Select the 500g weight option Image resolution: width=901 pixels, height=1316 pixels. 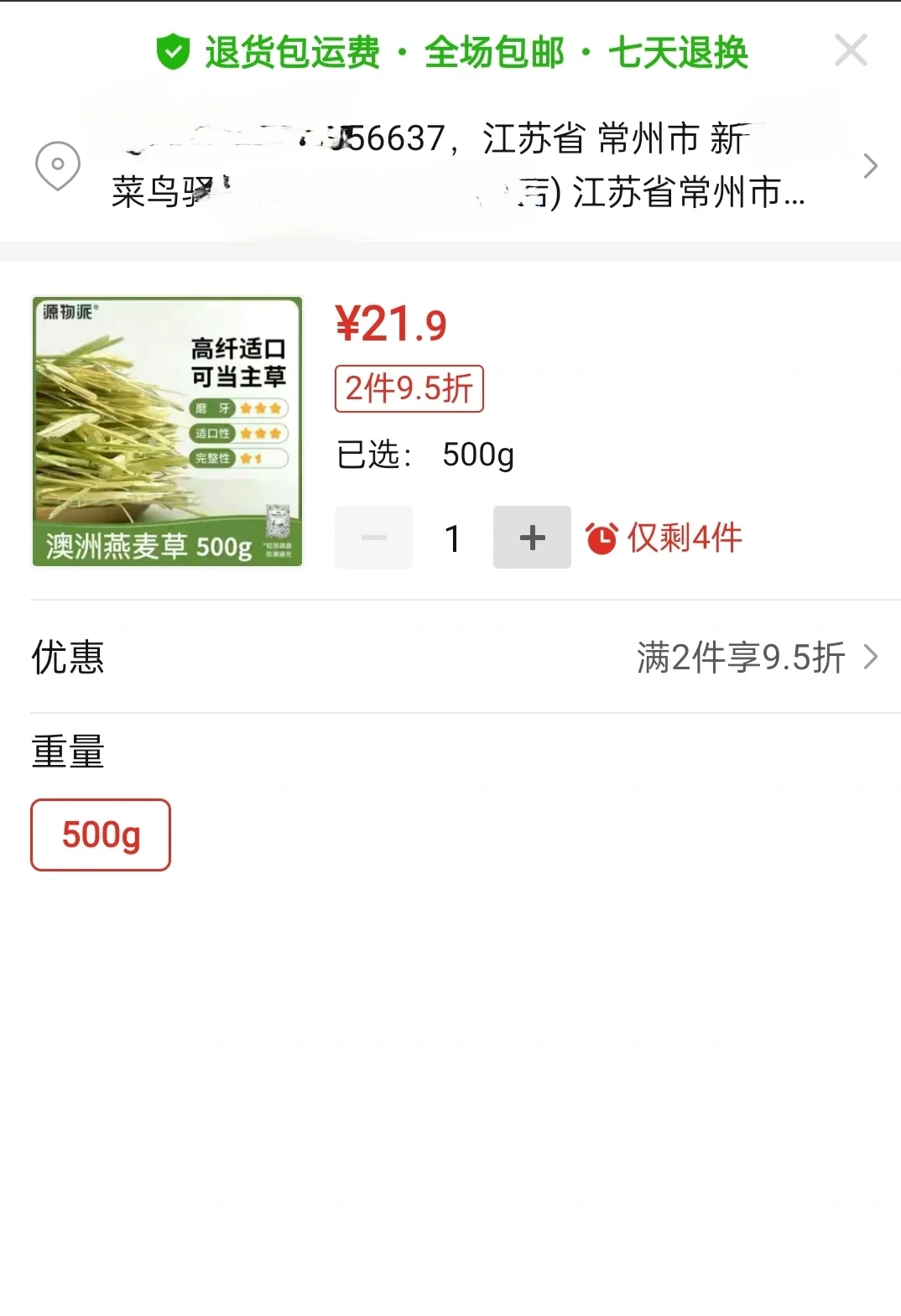[x=101, y=835]
